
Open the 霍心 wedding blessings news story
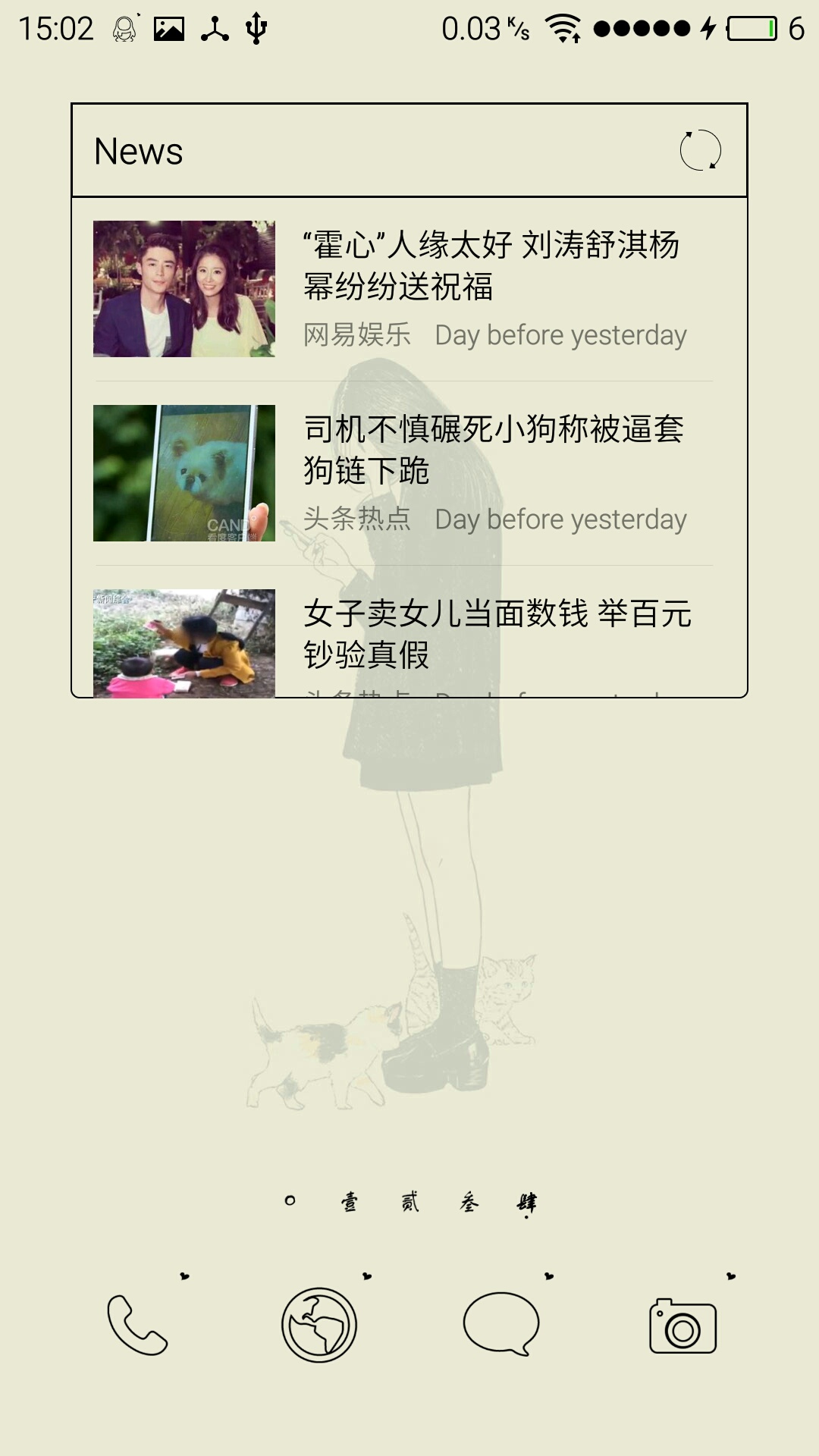[409, 289]
